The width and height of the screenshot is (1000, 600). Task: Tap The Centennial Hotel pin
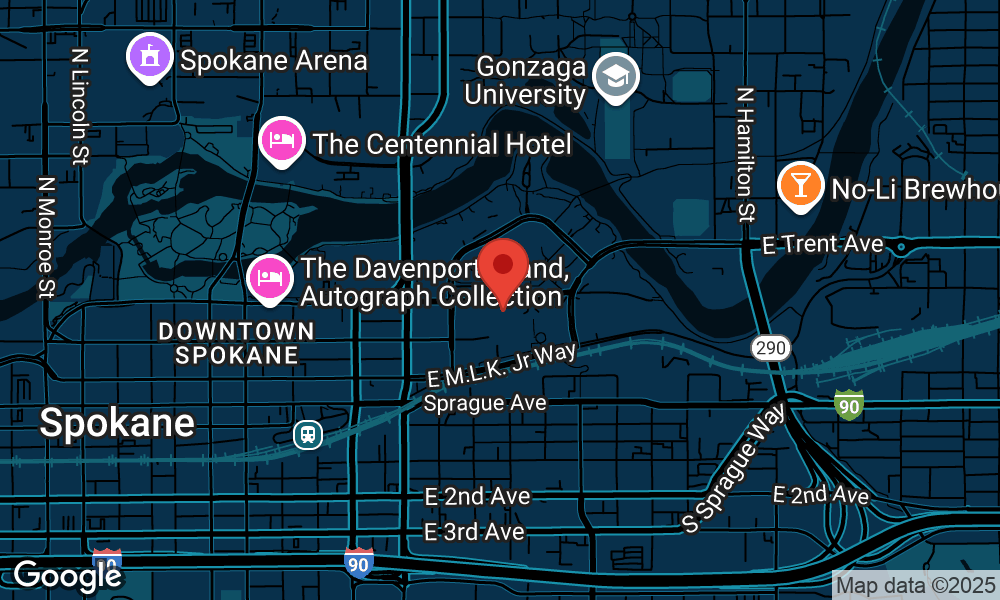[x=282, y=142]
